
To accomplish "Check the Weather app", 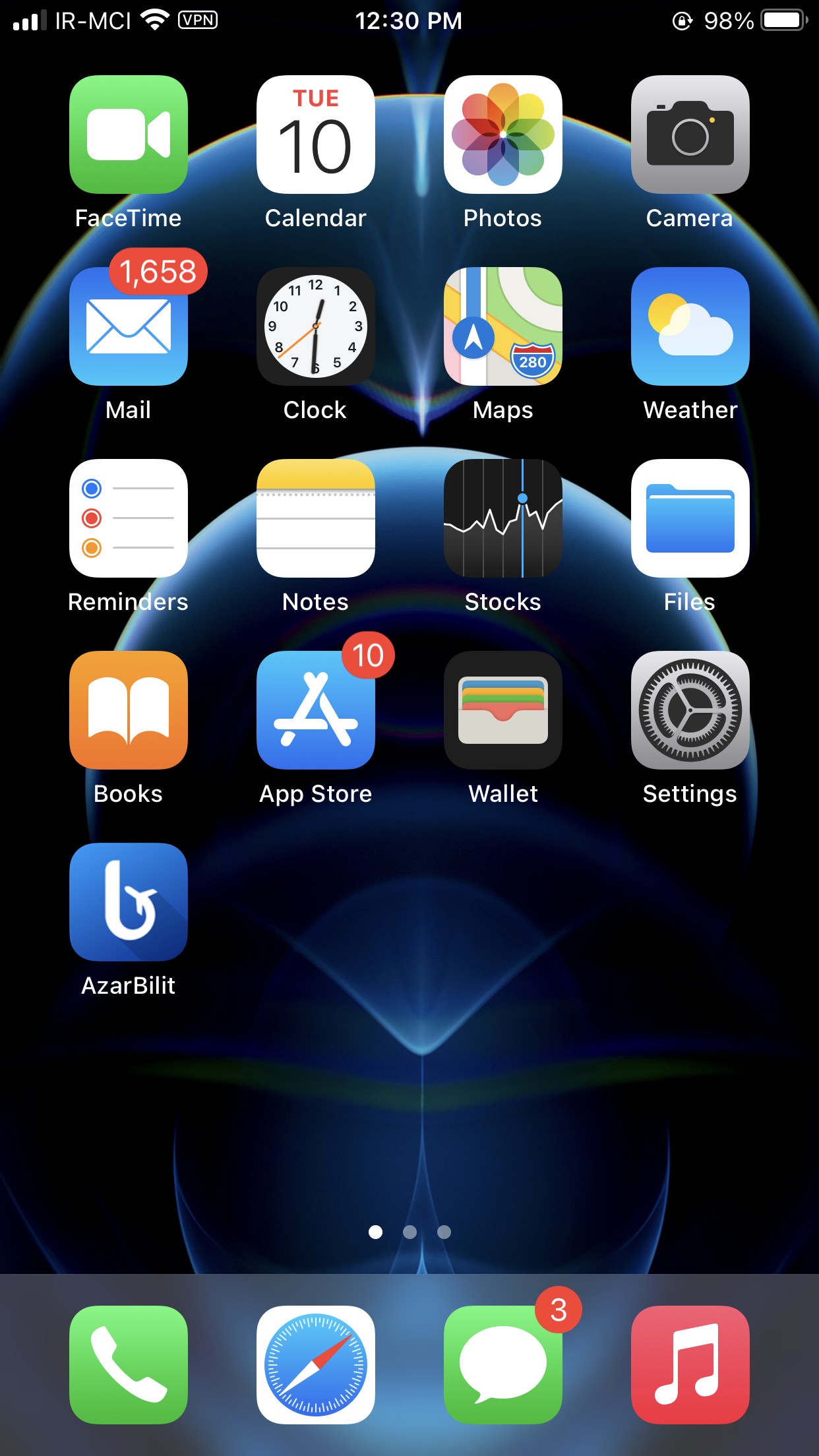I will pyautogui.click(x=690, y=326).
